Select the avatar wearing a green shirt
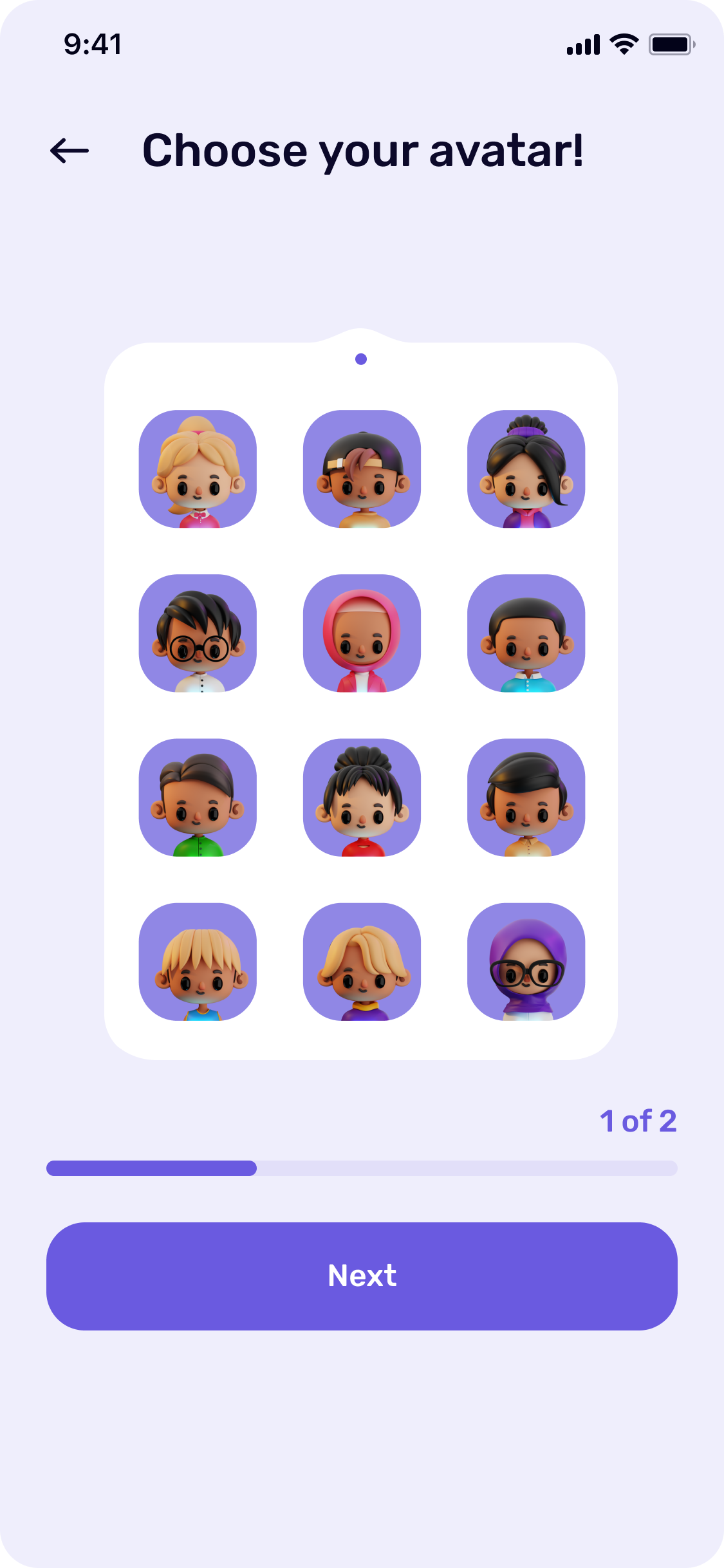Viewport: 724px width, 1568px height. coord(198,798)
